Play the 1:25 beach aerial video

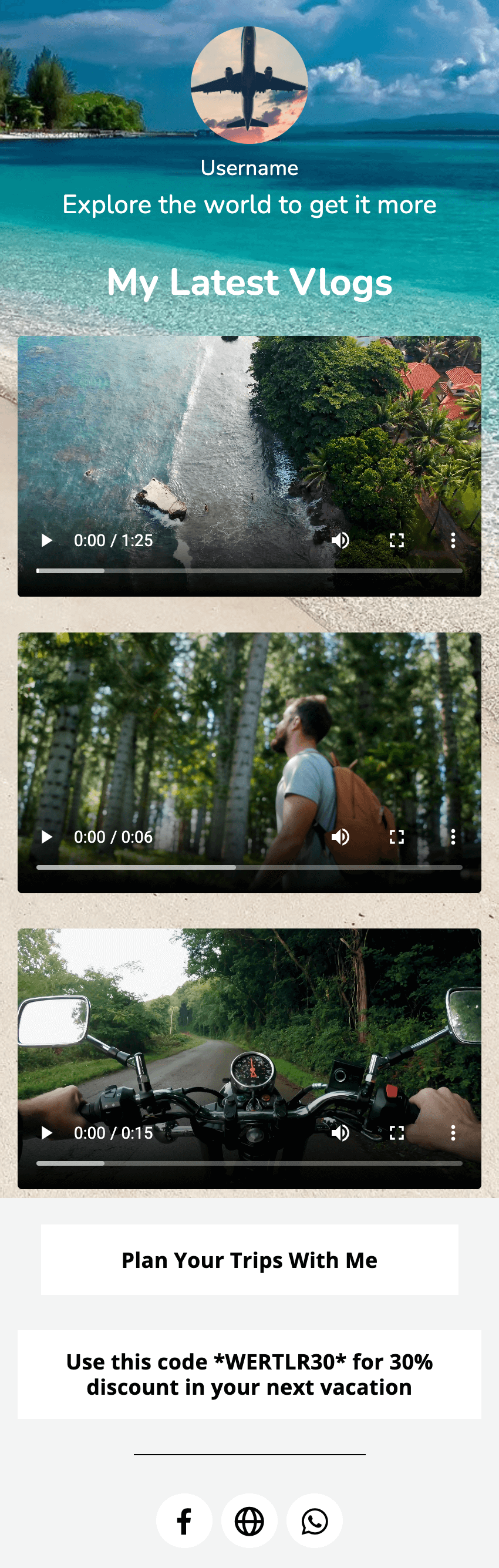[x=46, y=540]
